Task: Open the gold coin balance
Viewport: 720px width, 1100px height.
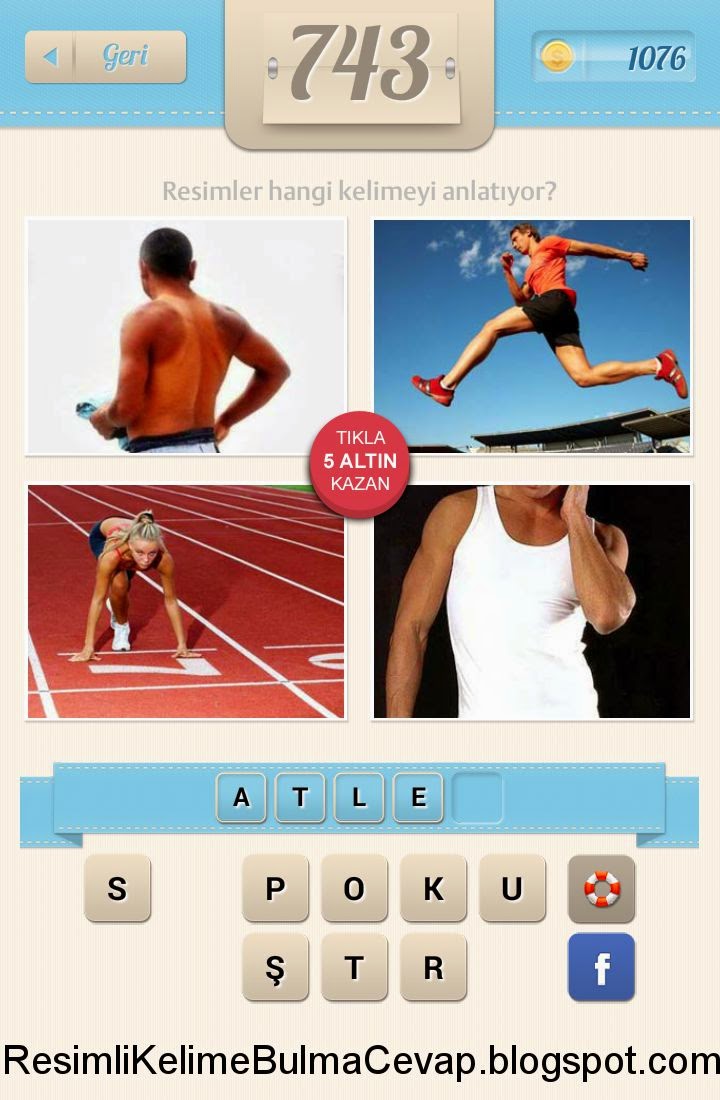Action: (x=614, y=57)
